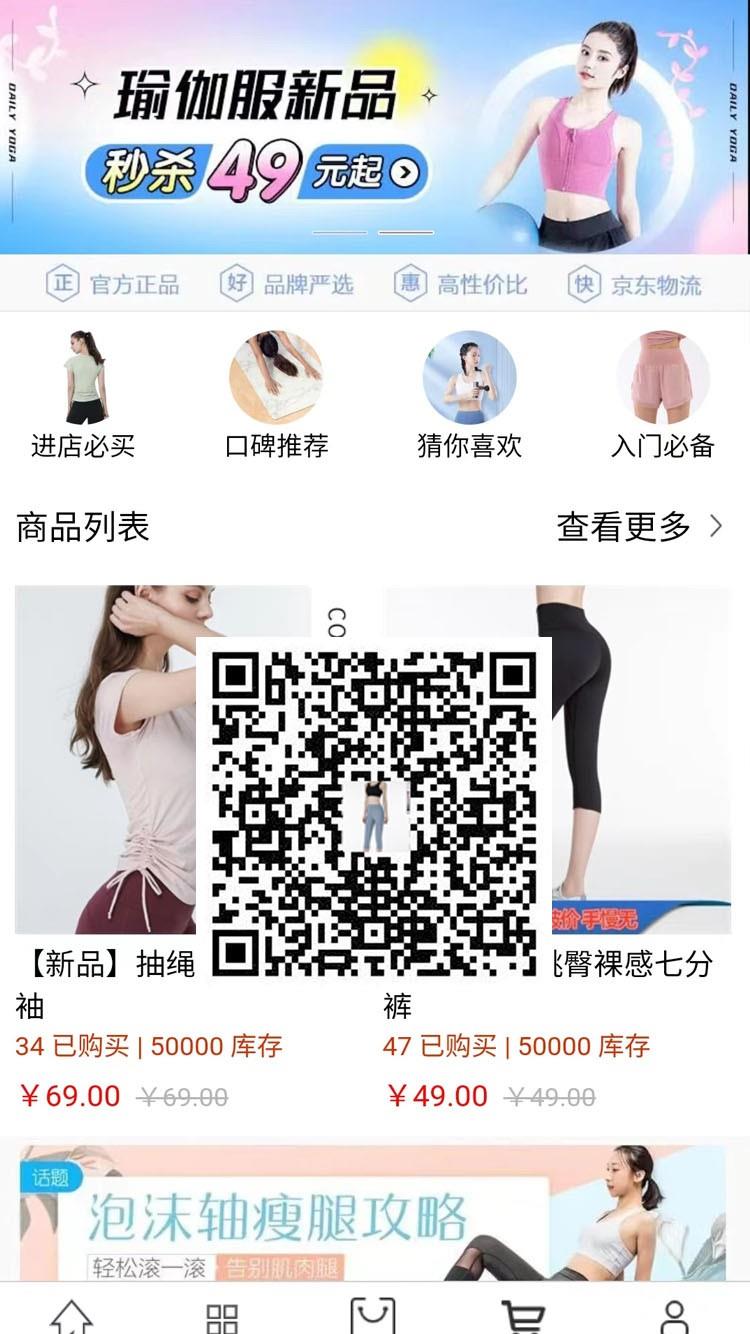Open the 瑜伽服新品 秒杀 banner
750x1334 pixels.
click(375, 127)
